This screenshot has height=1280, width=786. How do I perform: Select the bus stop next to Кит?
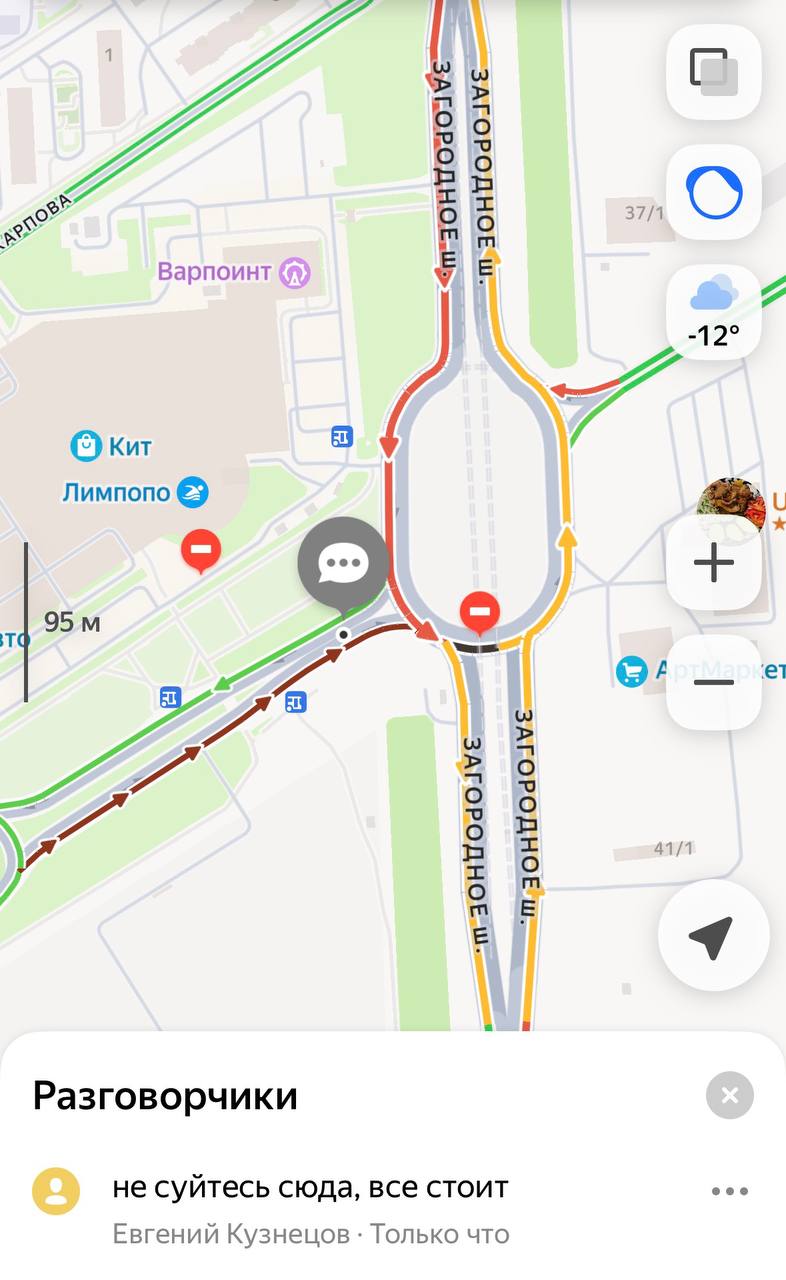342,436
